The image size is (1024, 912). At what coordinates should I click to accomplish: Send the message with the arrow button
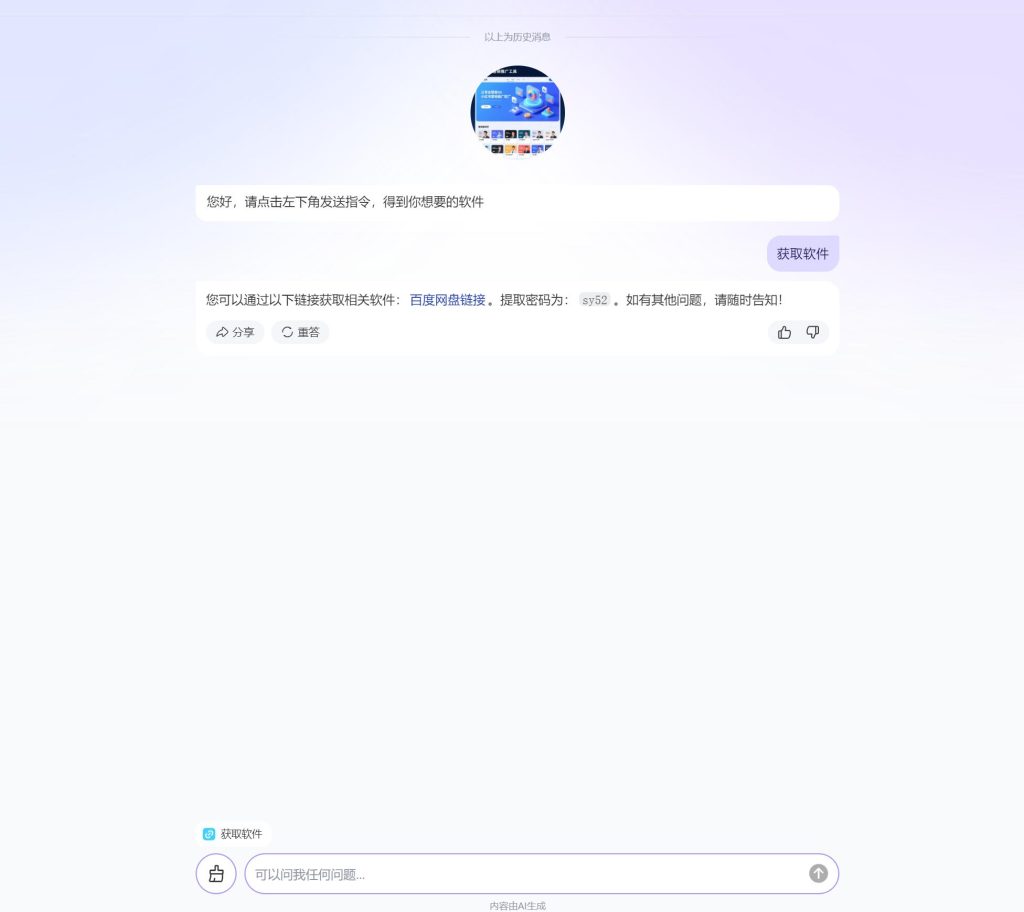[x=818, y=874]
